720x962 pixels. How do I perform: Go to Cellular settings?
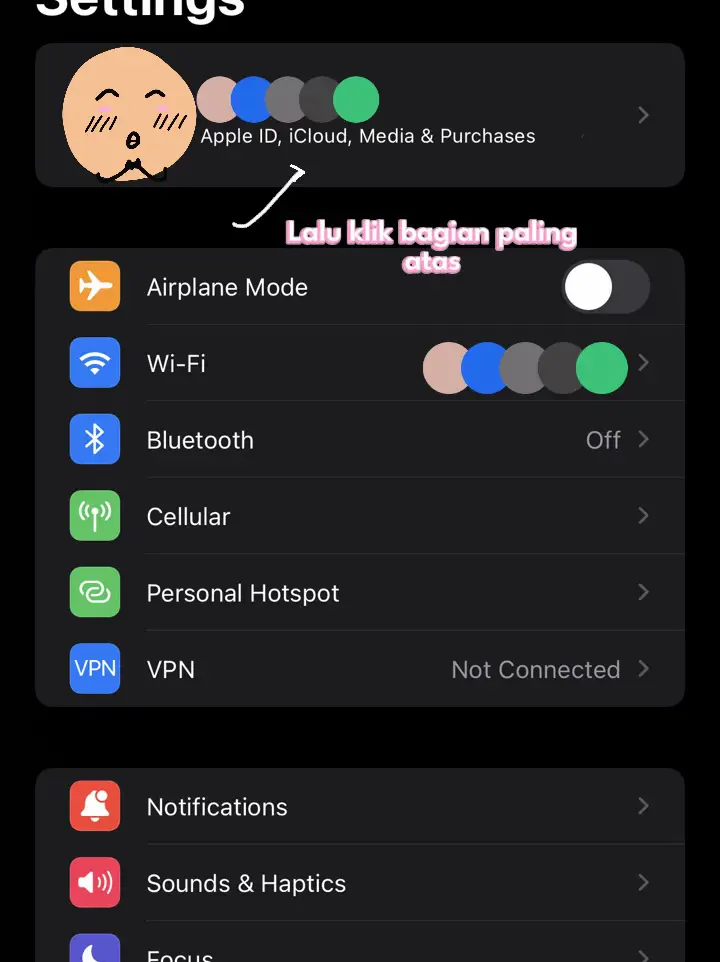(x=188, y=517)
